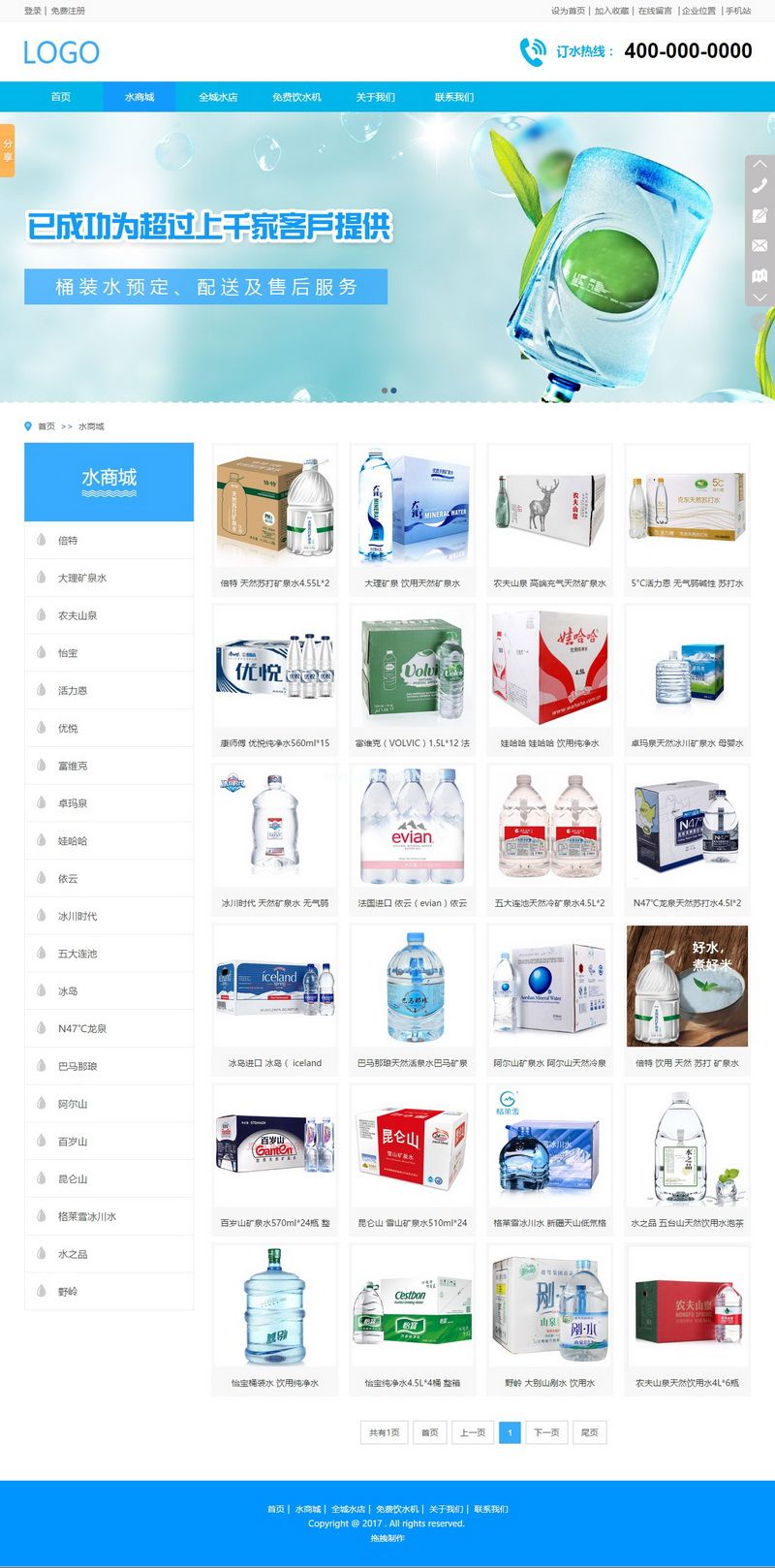Viewport: 775px width, 1568px height.
Task: Go to 首页 in the navigation bar
Action: point(61,97)
